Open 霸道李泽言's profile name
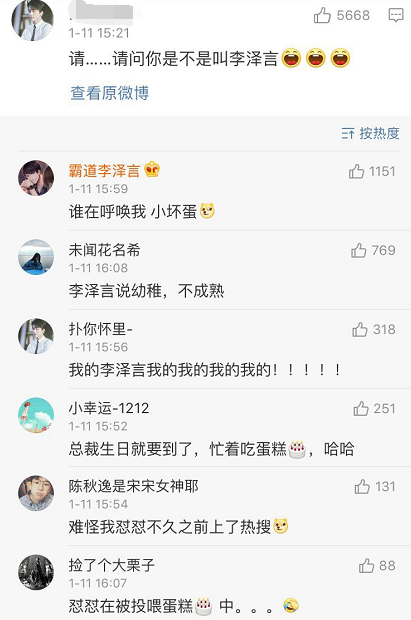 104,171
